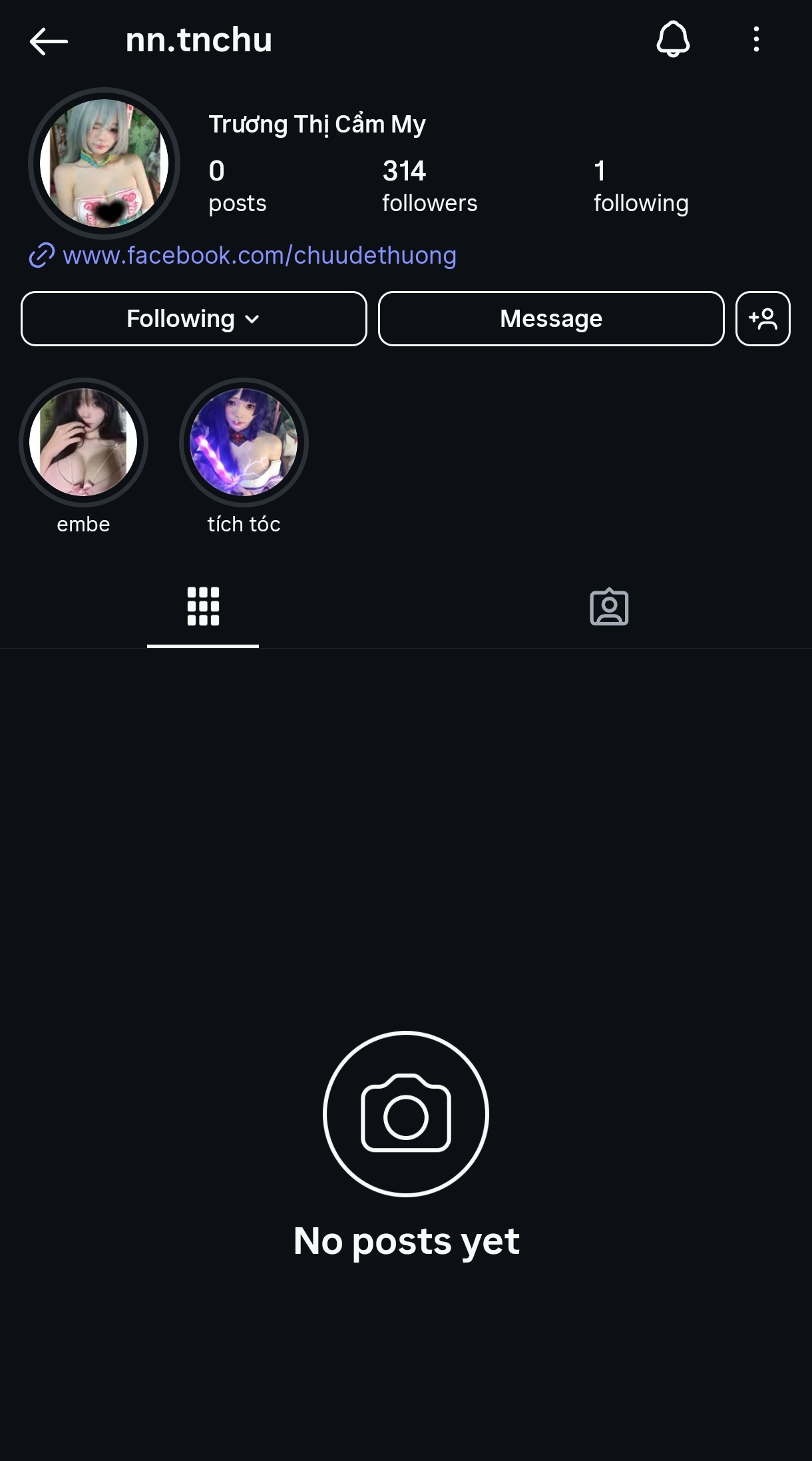
Task: View the profile picture
Action: (x=104, y=163)
